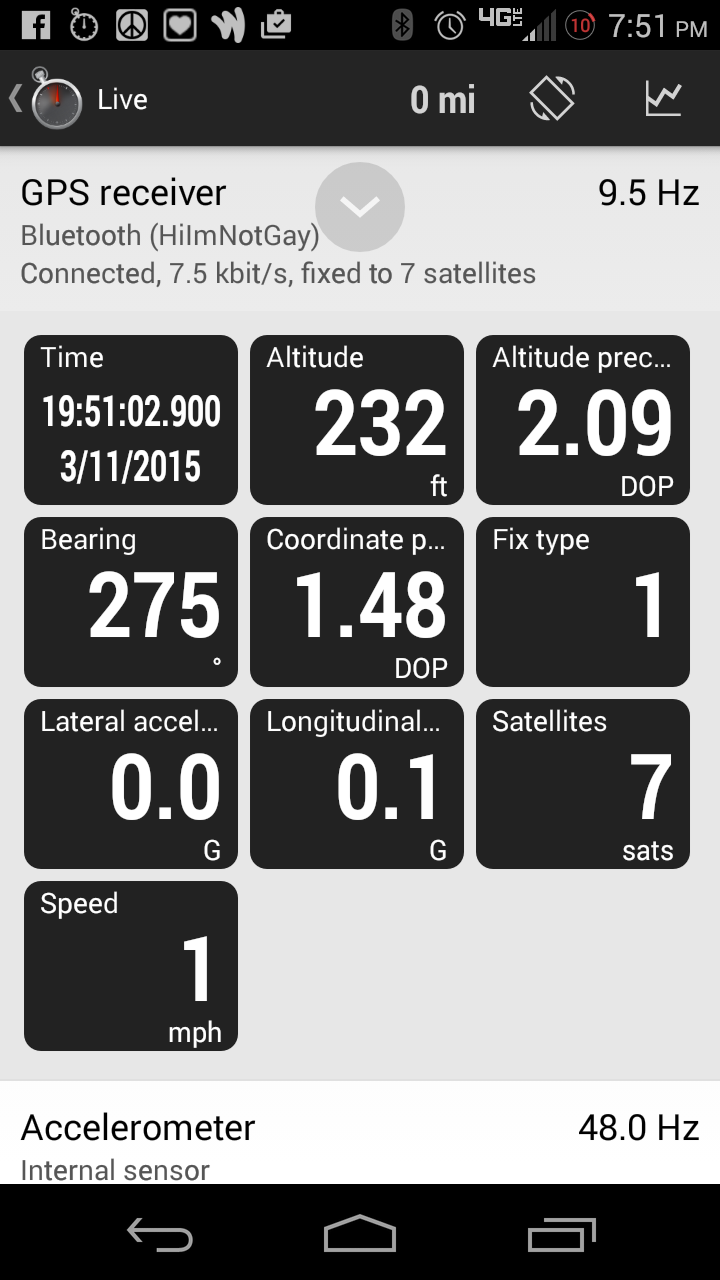Image resolution: width=720 pixels, height=1280 pixels.
Task: Tap the GPS receiver header row
Action: (x=122, y=192)
